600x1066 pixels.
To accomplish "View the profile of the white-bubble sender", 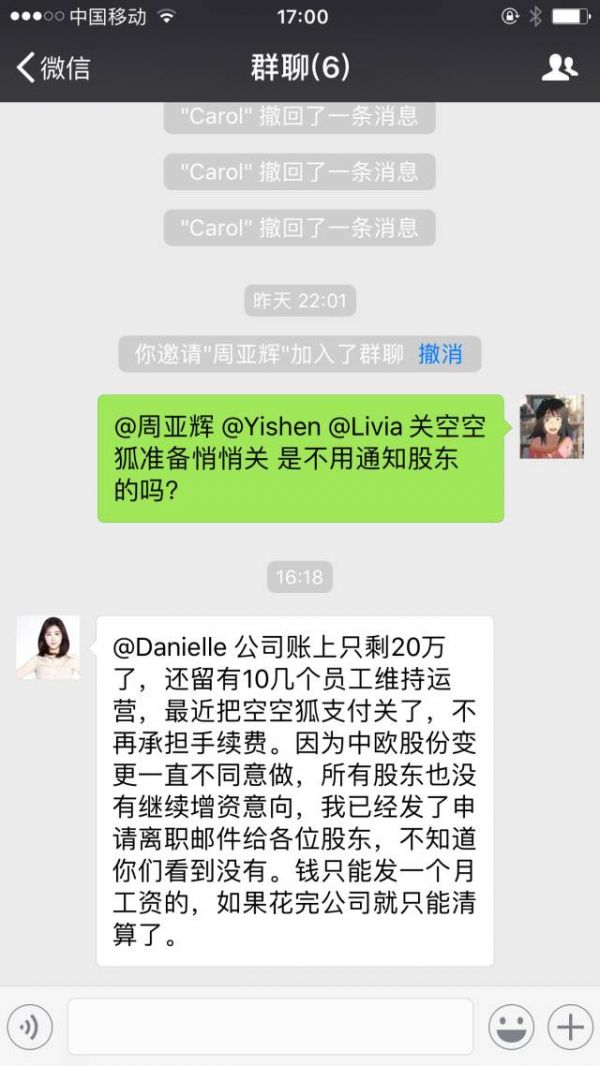I will (48, 648).
